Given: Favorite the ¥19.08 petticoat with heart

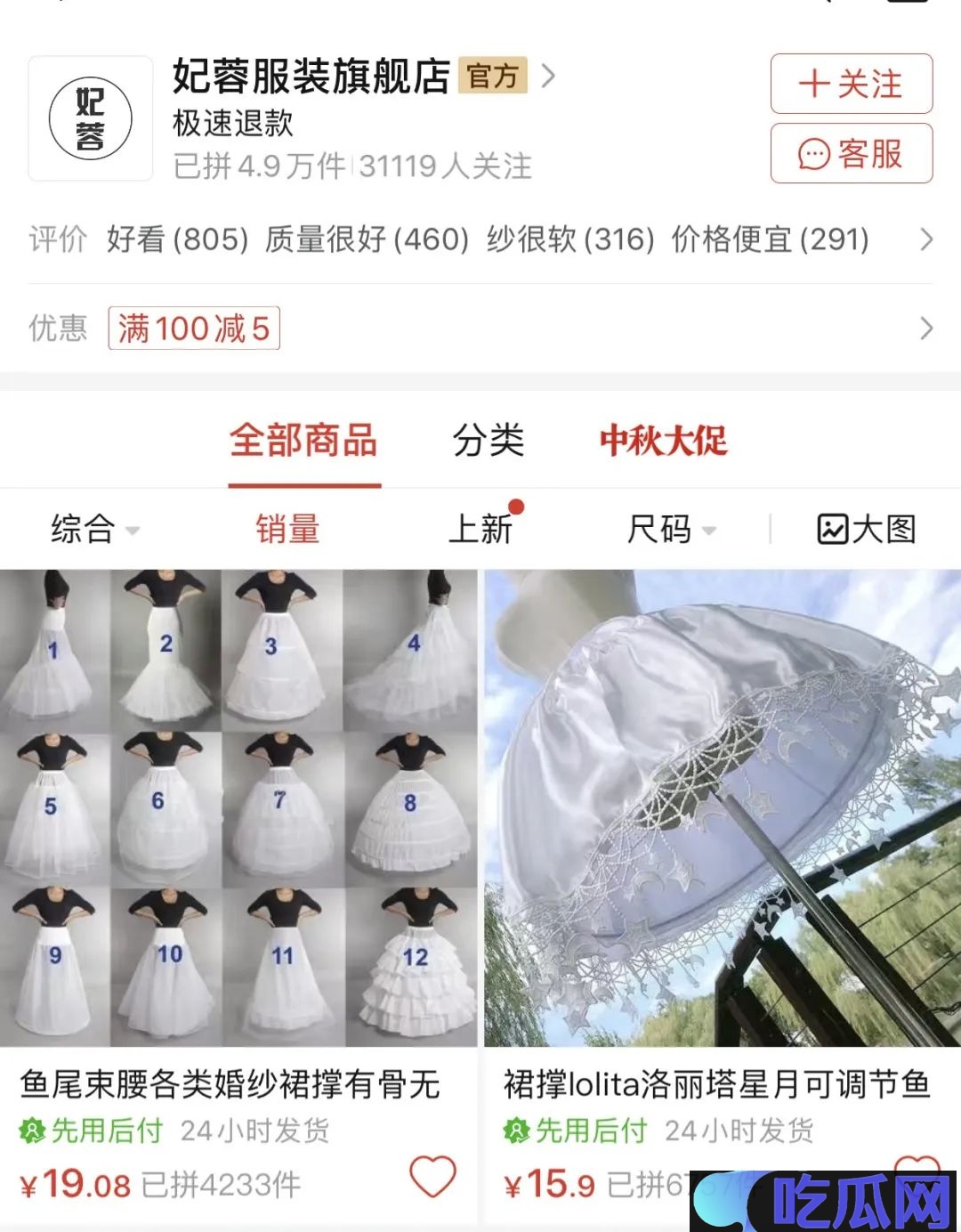Looking at the screenshot, I should point(432,1177).
